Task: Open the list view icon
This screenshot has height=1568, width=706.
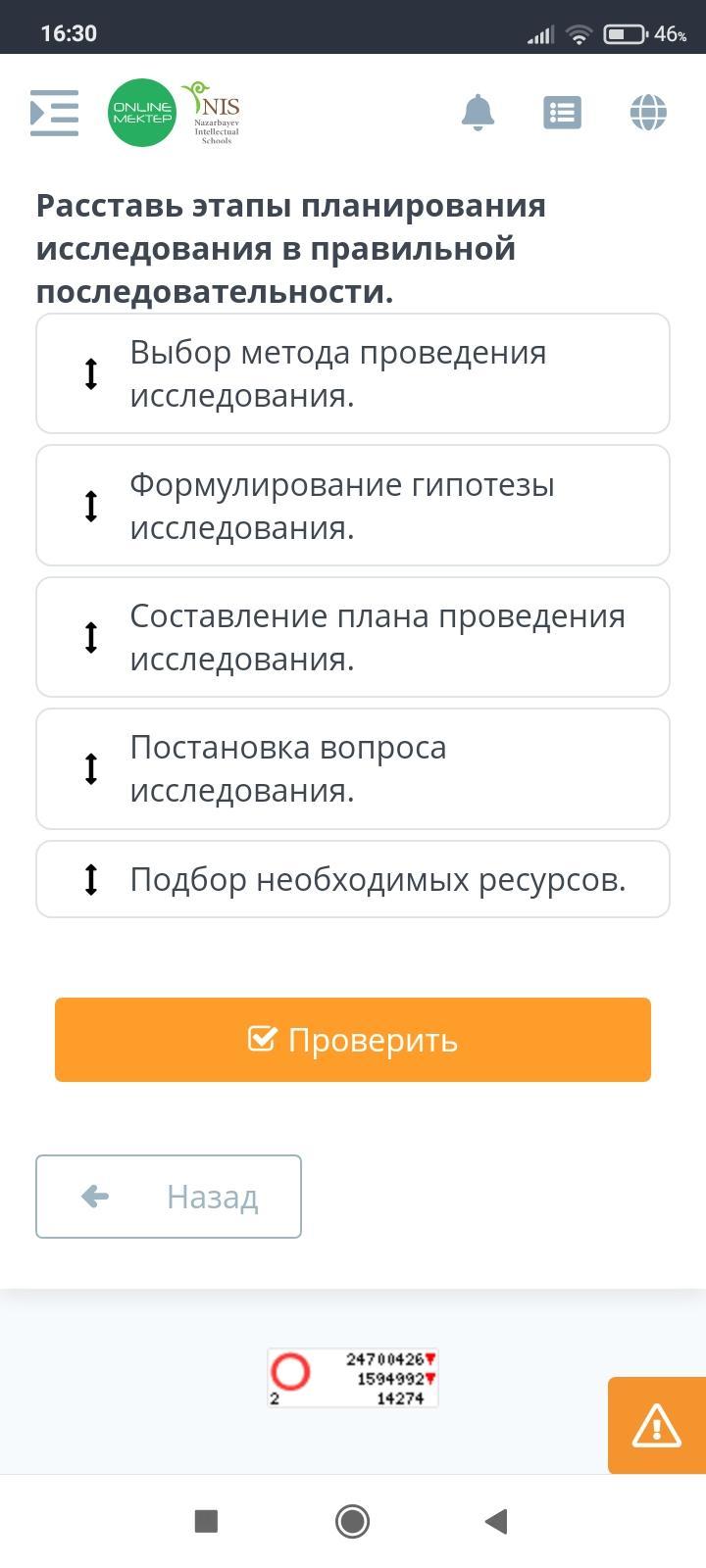Action: point(562,113)
